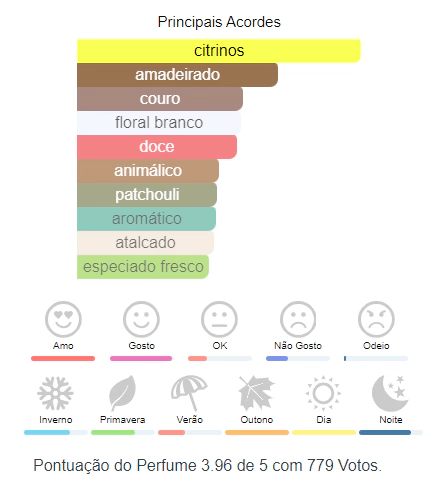Select the Primavera leaf icon

click(x=123, y=393)
